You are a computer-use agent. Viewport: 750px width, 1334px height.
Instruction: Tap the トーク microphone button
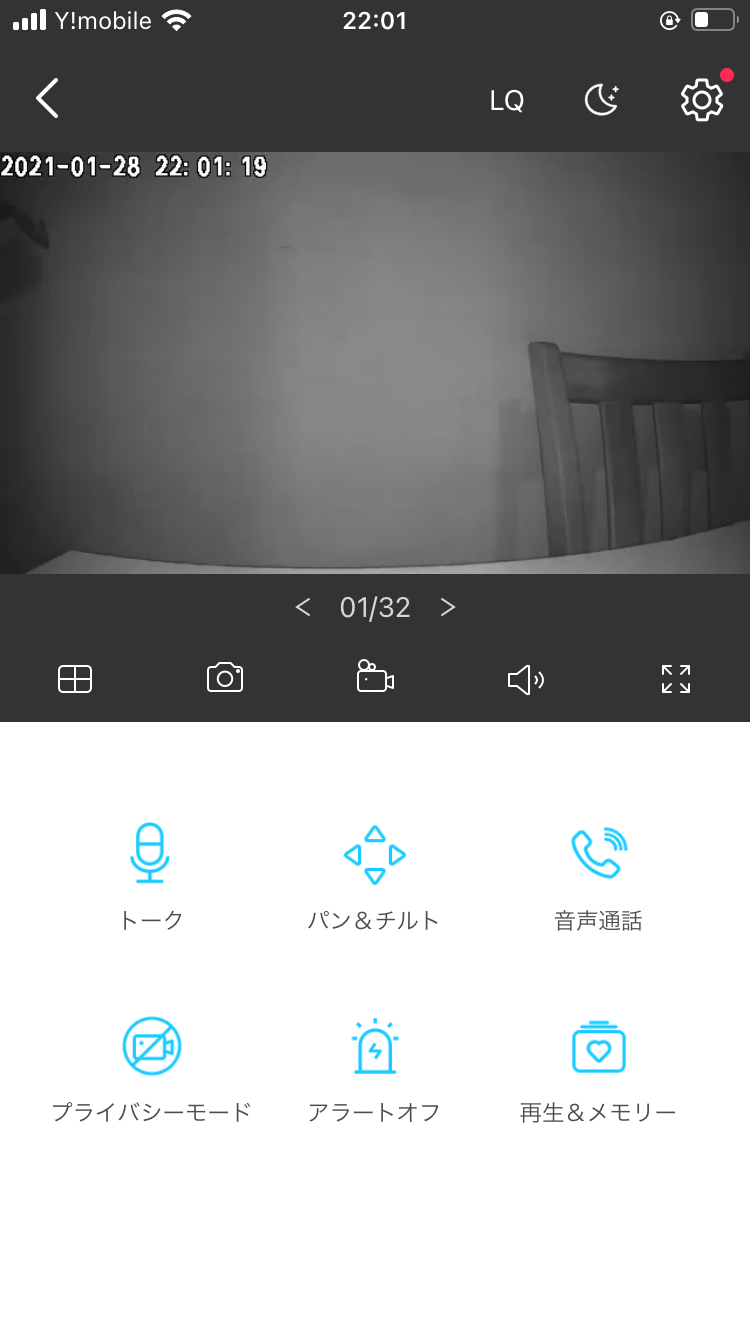pyautogui.click(x=150, y=855)
